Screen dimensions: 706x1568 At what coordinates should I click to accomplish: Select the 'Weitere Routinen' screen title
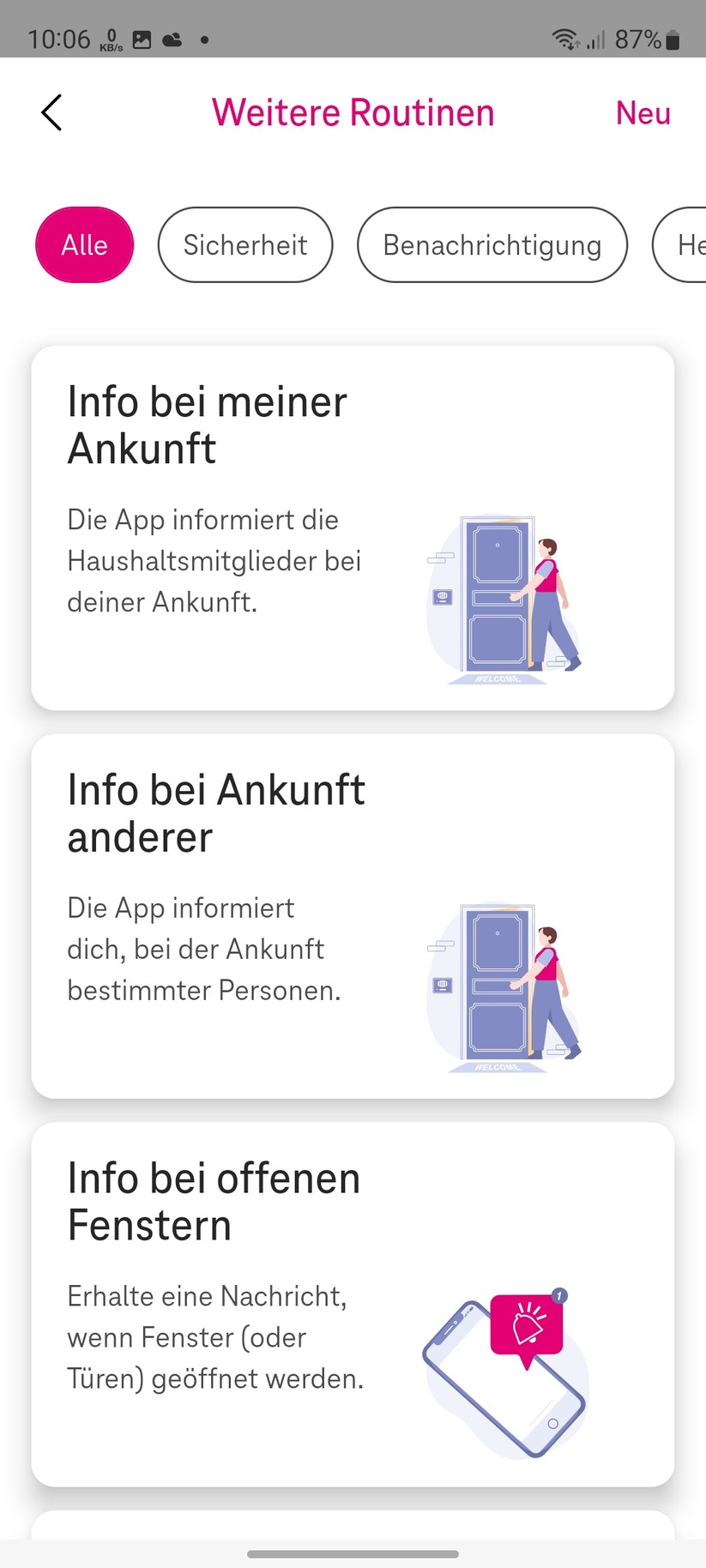[x=353, y=112]
